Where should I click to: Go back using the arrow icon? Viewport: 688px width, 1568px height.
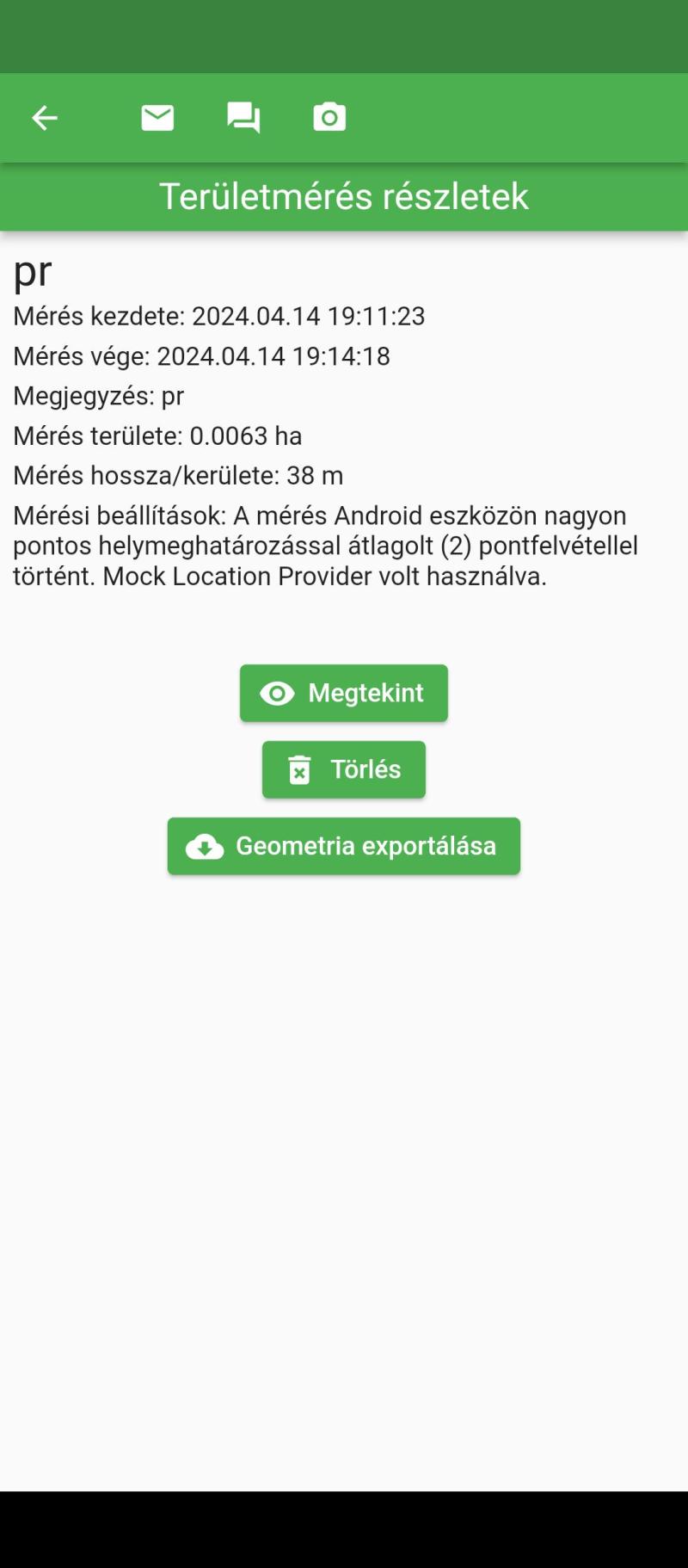(45, 118)
